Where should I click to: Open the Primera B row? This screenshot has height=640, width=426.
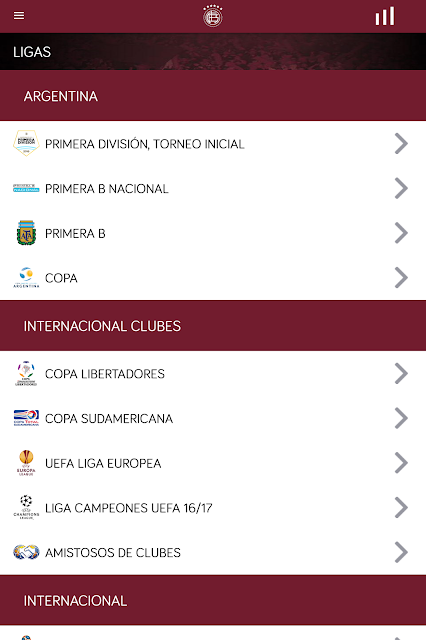coord(213,233)
